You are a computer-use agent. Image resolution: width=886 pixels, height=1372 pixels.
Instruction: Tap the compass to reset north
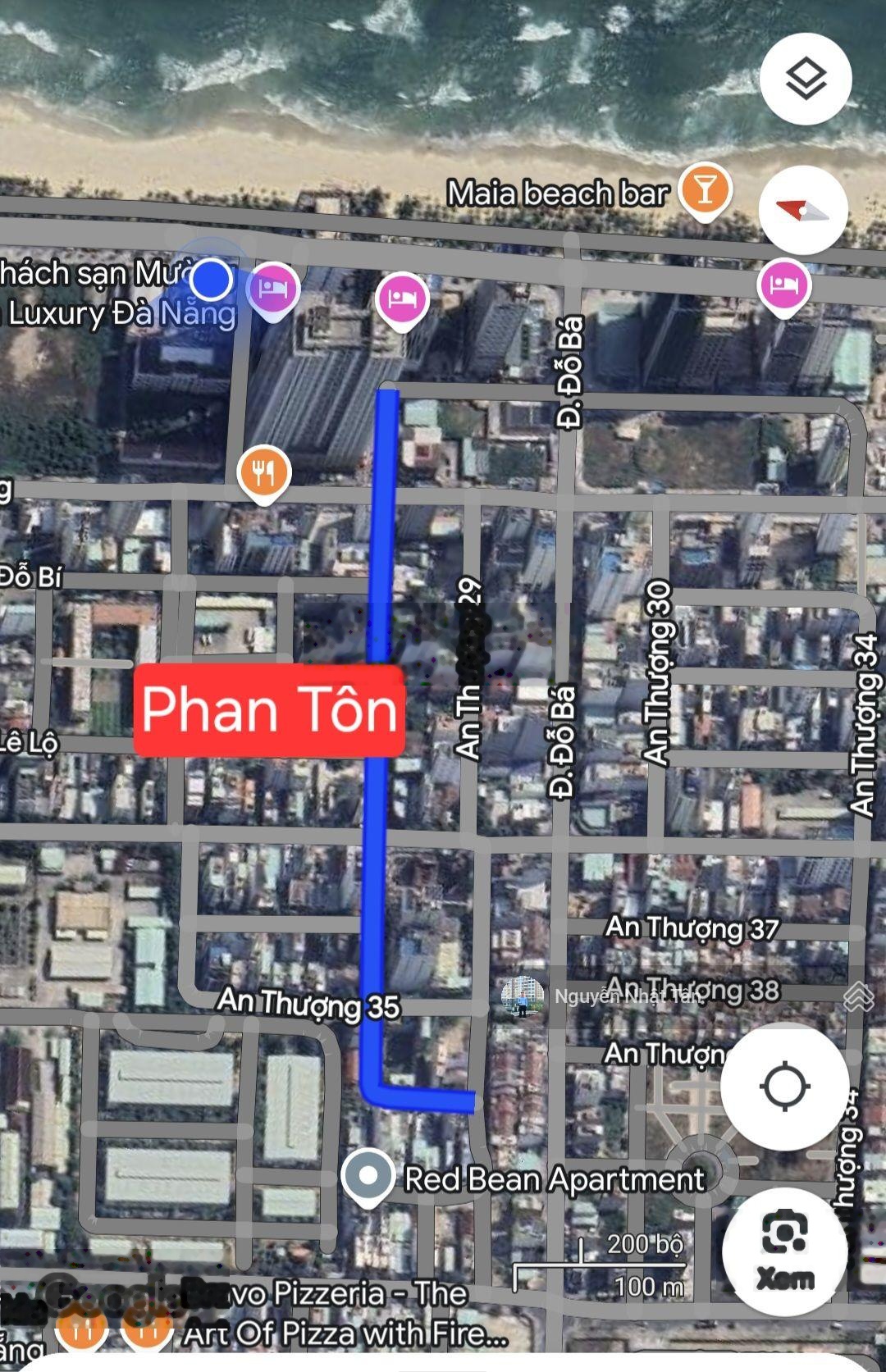[803, 211]
